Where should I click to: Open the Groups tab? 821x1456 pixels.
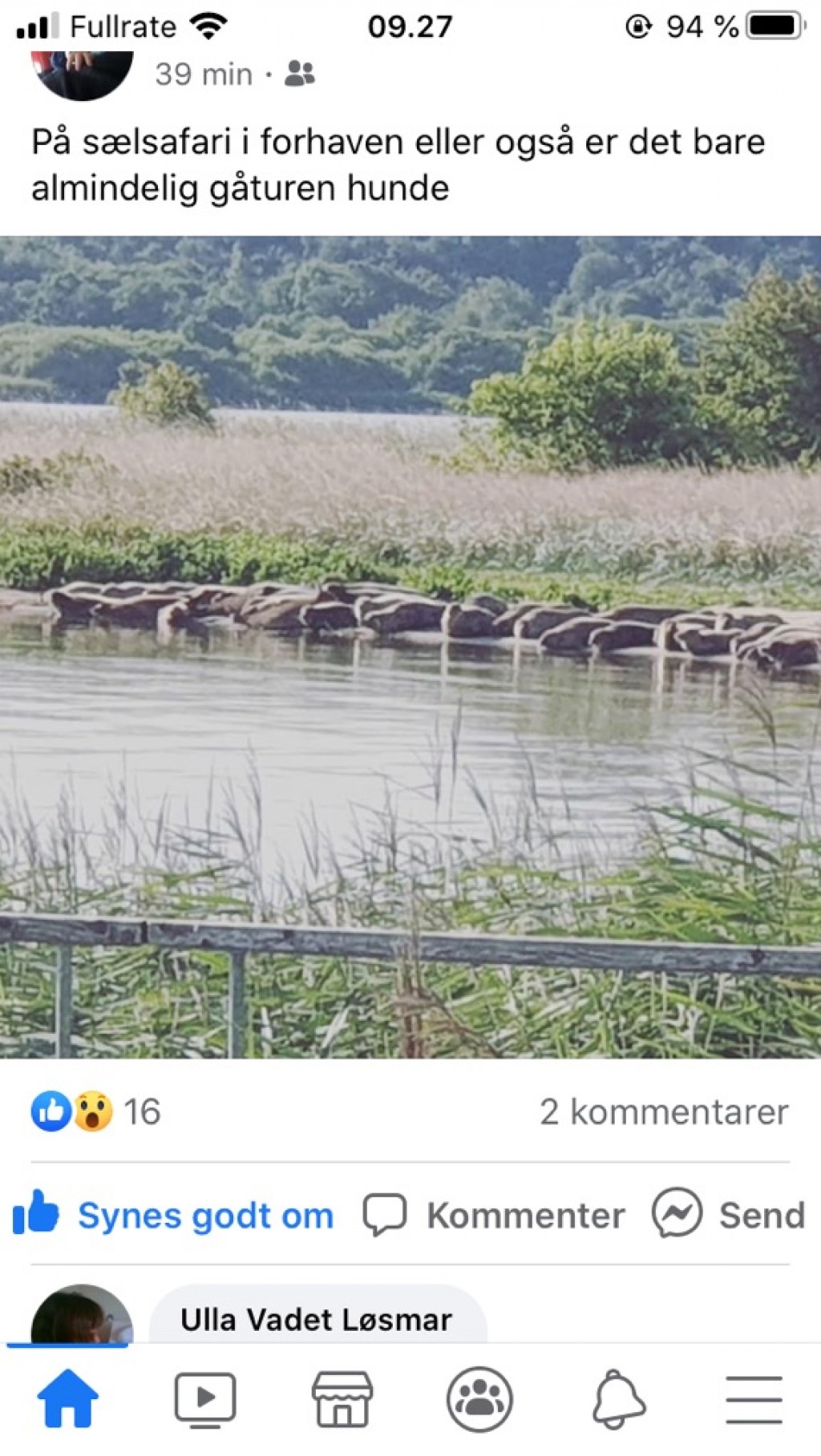point(479,1399)
